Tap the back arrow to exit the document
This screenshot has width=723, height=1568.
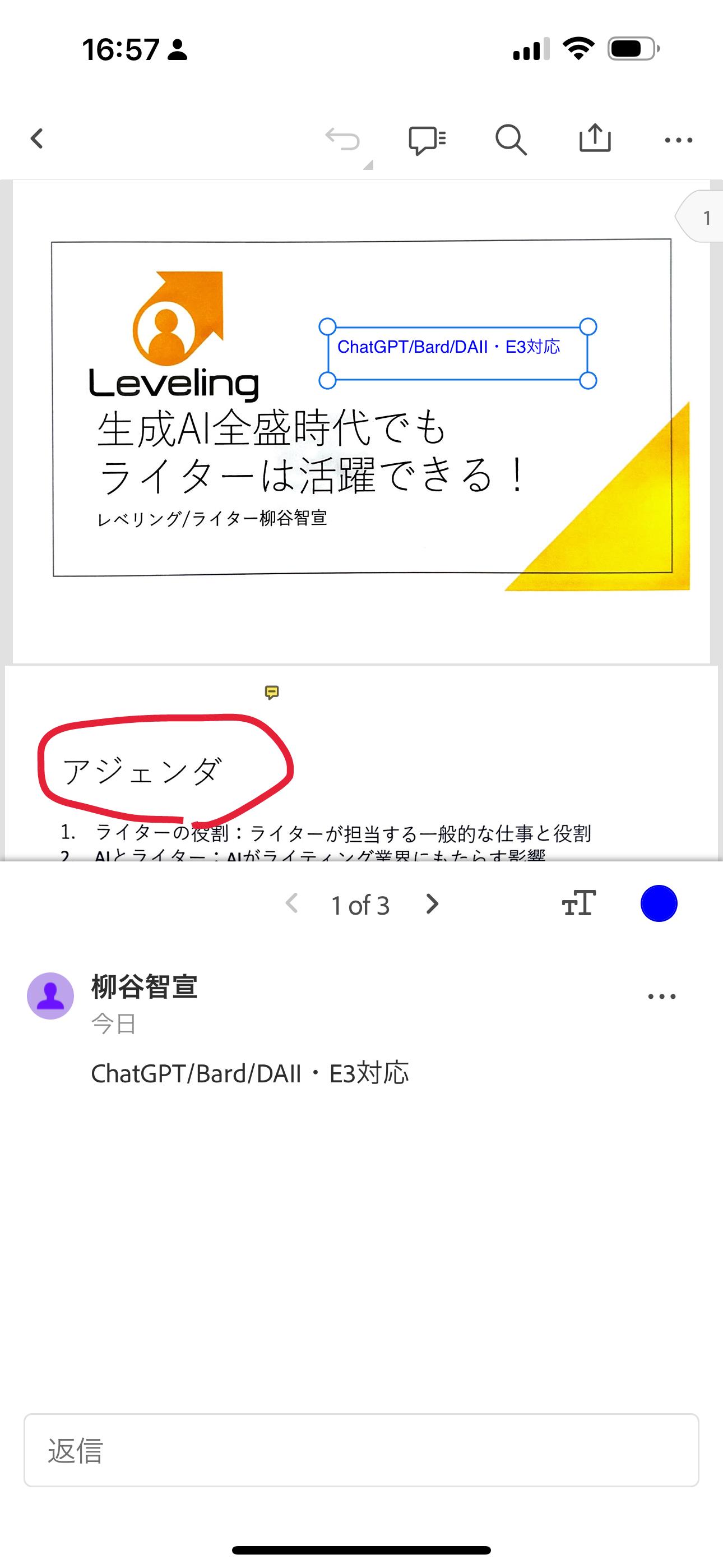click(36, 139)
